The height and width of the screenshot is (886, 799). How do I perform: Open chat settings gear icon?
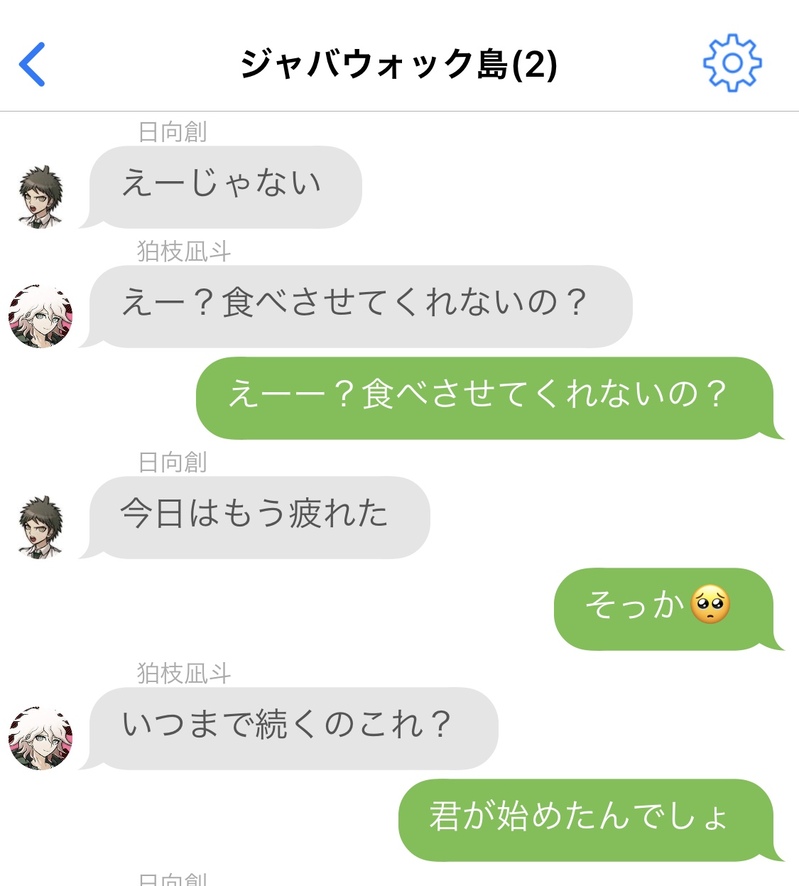point(732,64)
